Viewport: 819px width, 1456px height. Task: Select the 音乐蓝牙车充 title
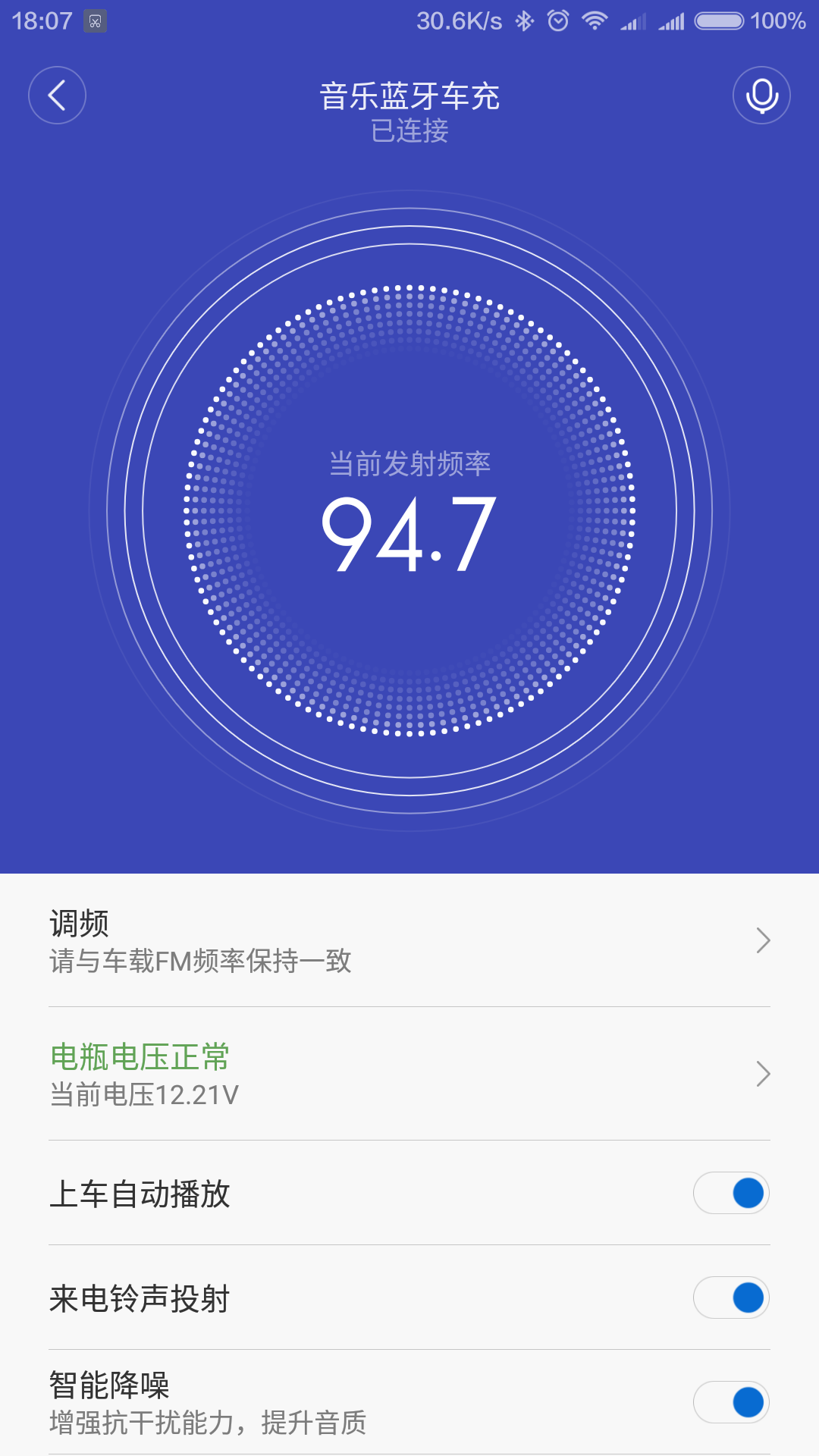(x=409, y=97)
